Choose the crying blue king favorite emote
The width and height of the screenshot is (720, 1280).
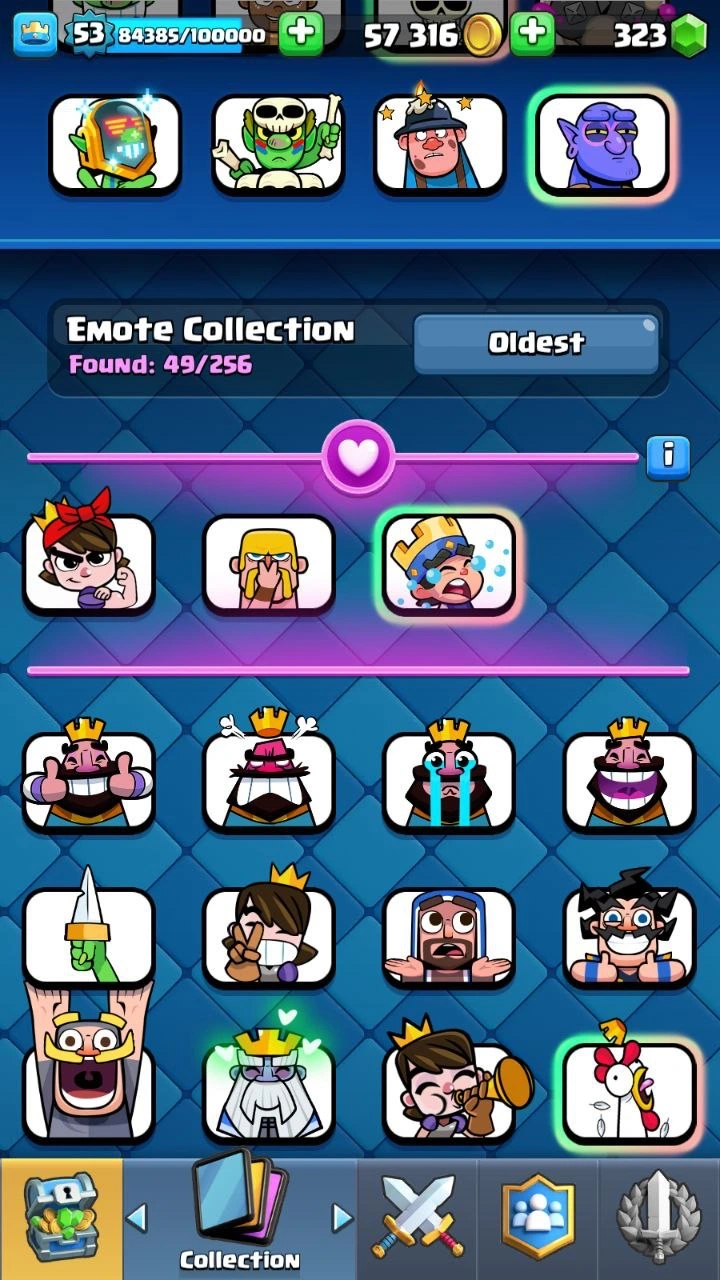click(449, 563)
